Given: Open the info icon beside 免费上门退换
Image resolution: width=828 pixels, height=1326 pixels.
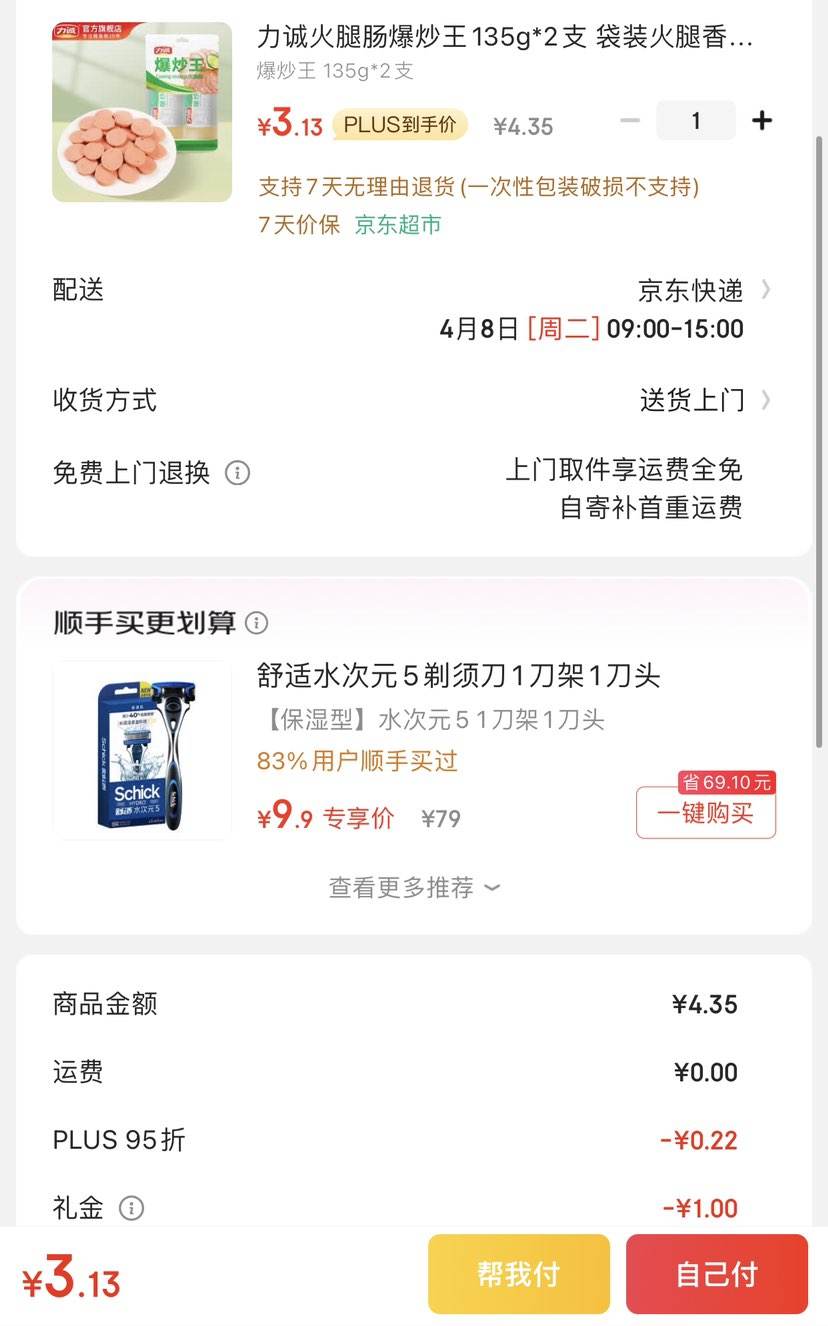Looking at the screenshot, I should click(x=237, y=472).
